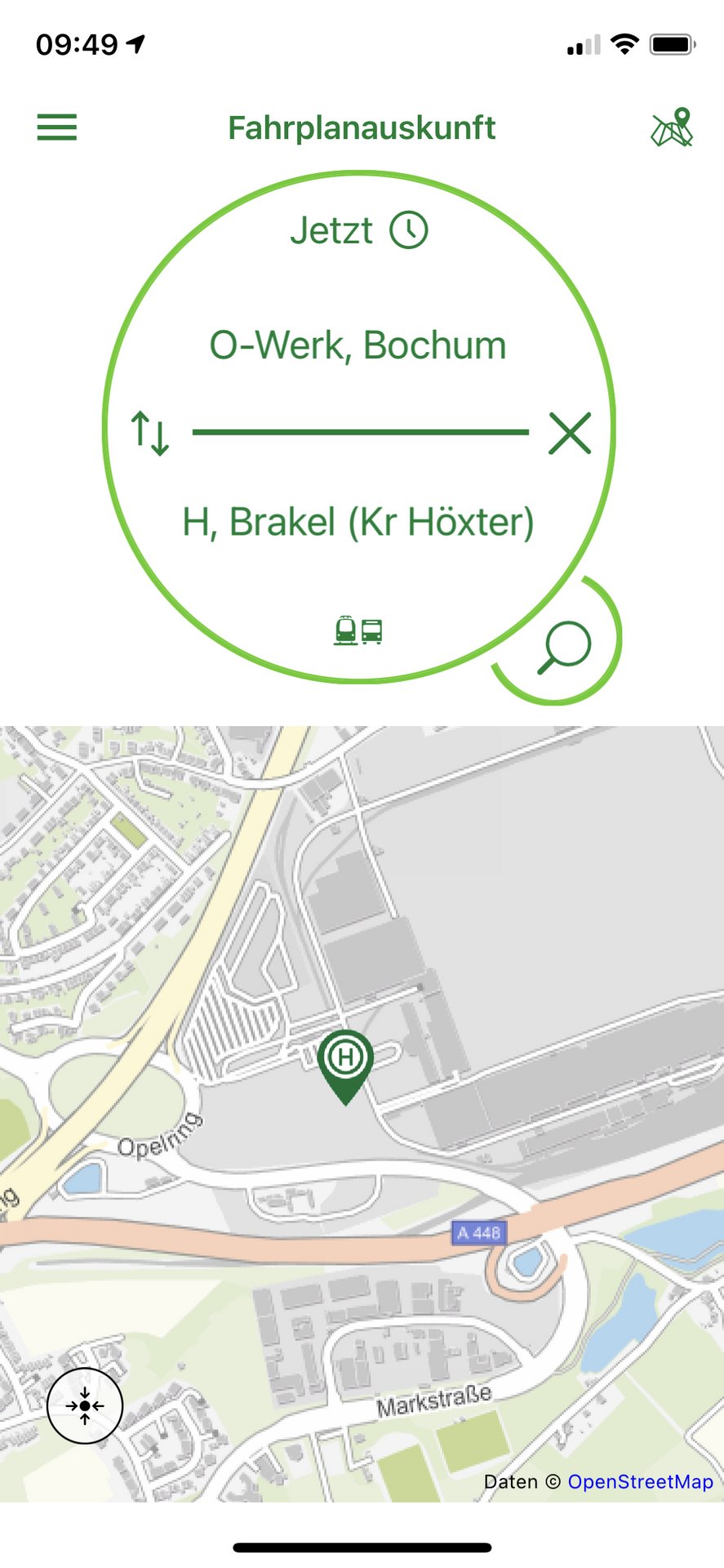The image size is (724, 1568).
Task: Select the bus stop marker on map
Action: click(345, 1067)
